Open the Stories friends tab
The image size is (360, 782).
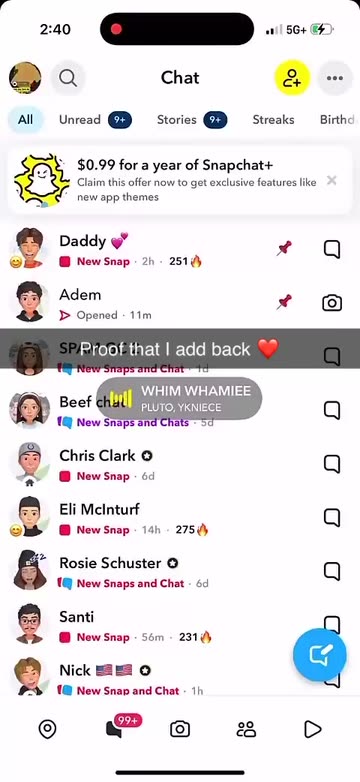pos(246,729)
